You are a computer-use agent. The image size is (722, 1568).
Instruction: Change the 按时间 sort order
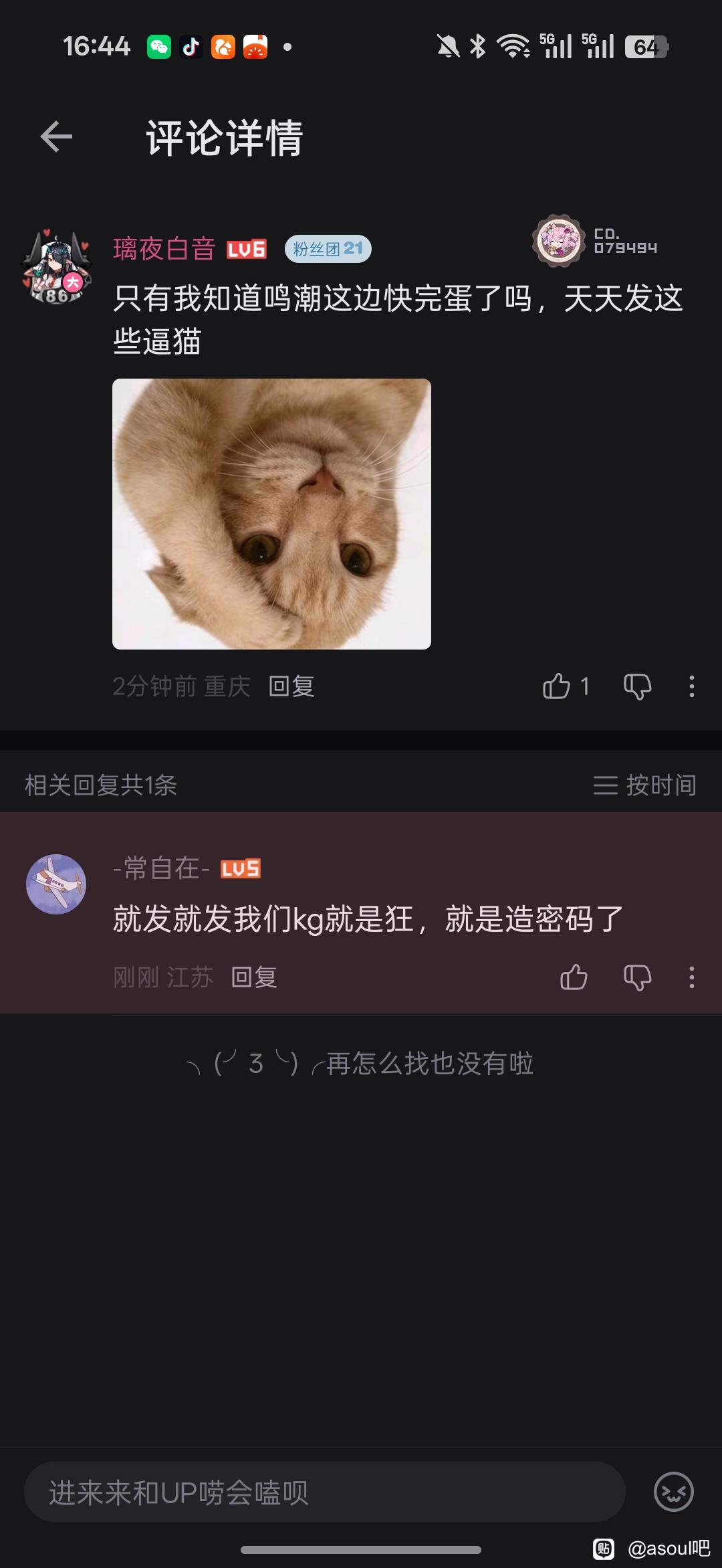645,785
